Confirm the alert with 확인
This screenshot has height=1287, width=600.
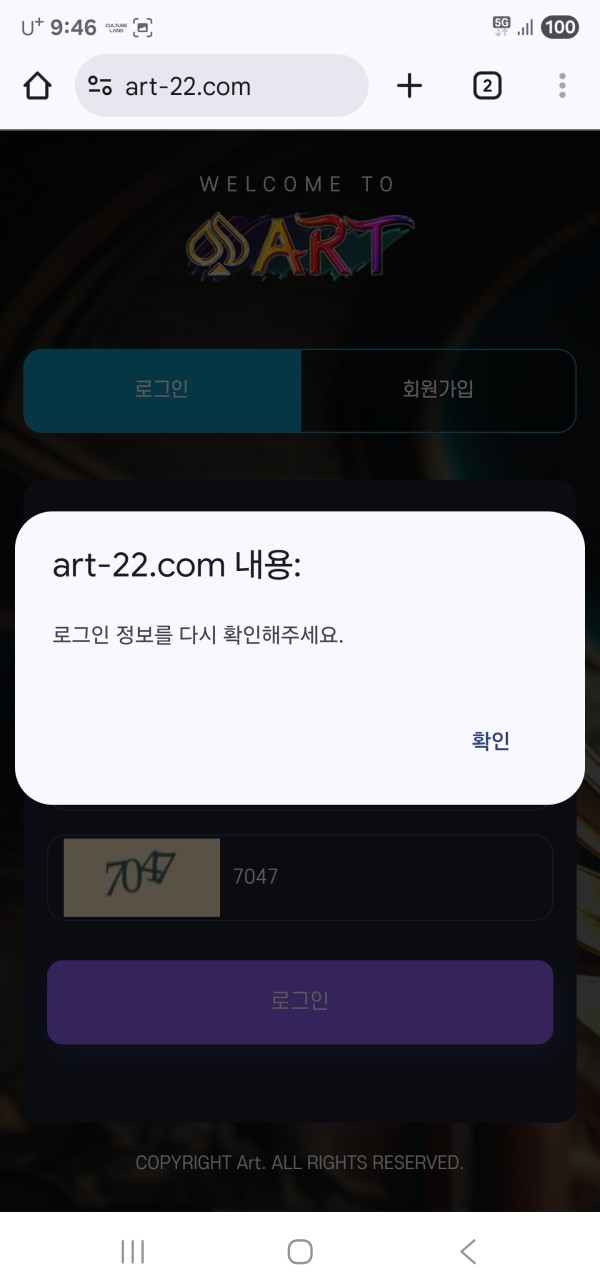tap(490, 741)
